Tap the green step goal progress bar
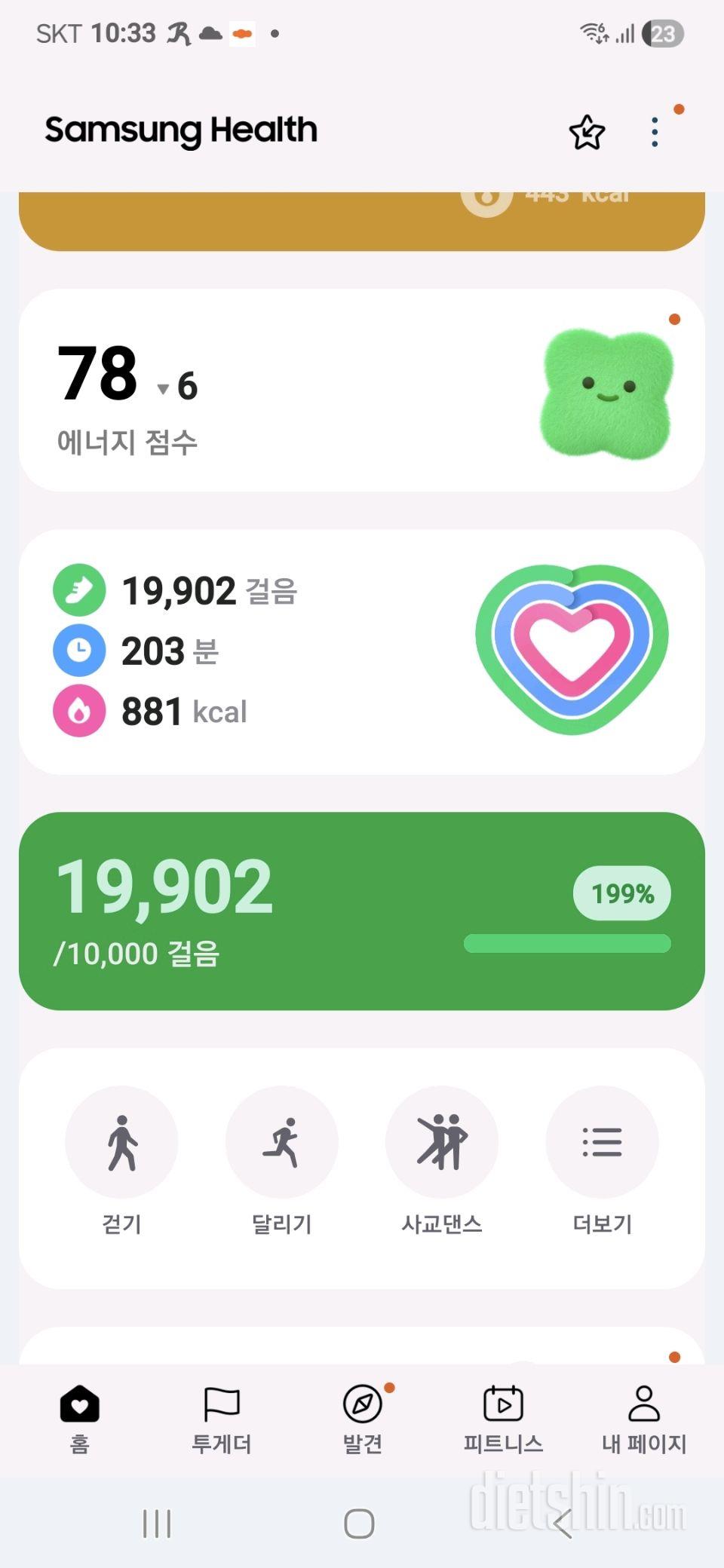This screenshot has height=1568, width=724. [568, 942]
